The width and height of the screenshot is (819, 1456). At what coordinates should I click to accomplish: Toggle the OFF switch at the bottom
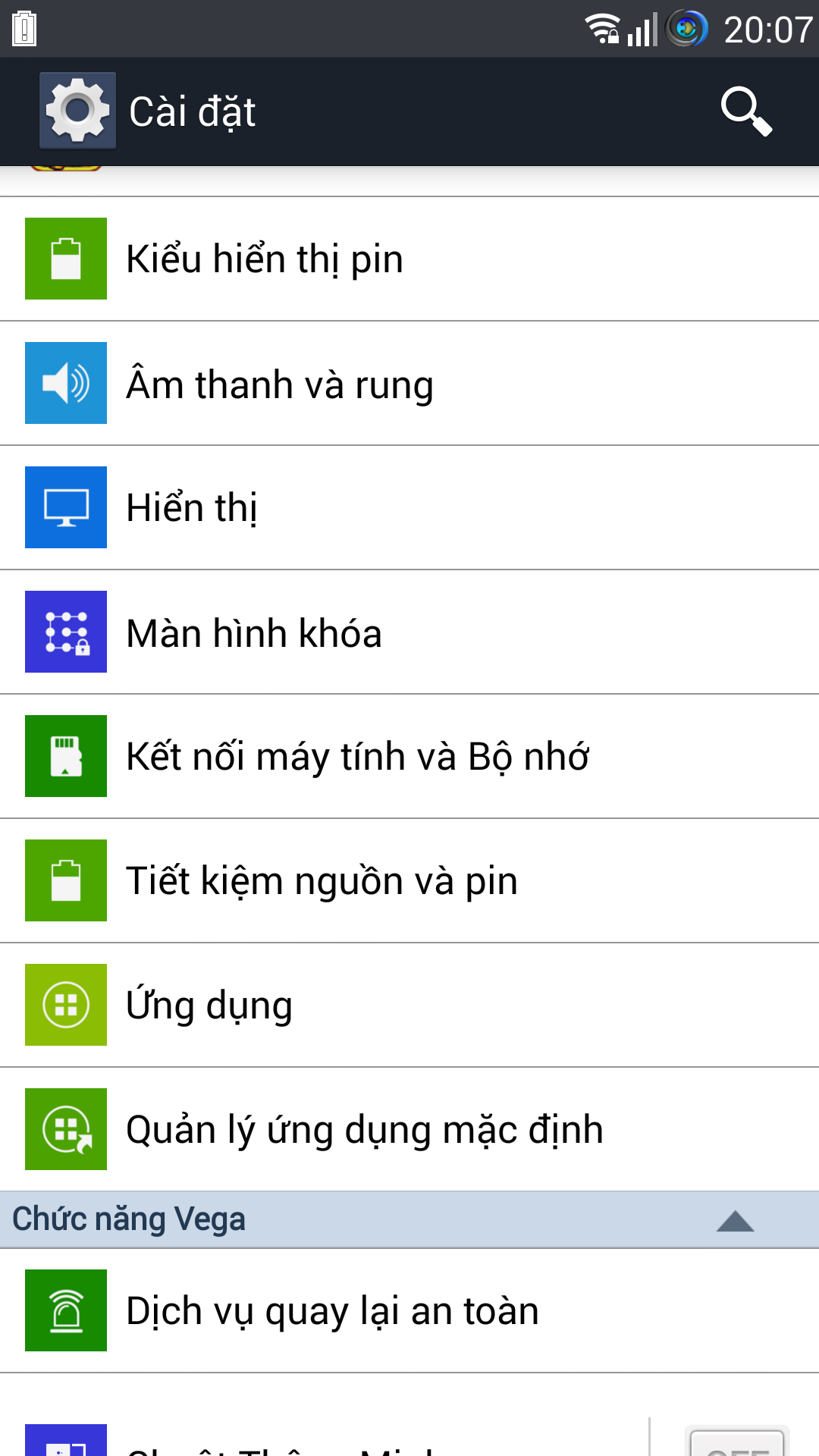coord(737,1441)
